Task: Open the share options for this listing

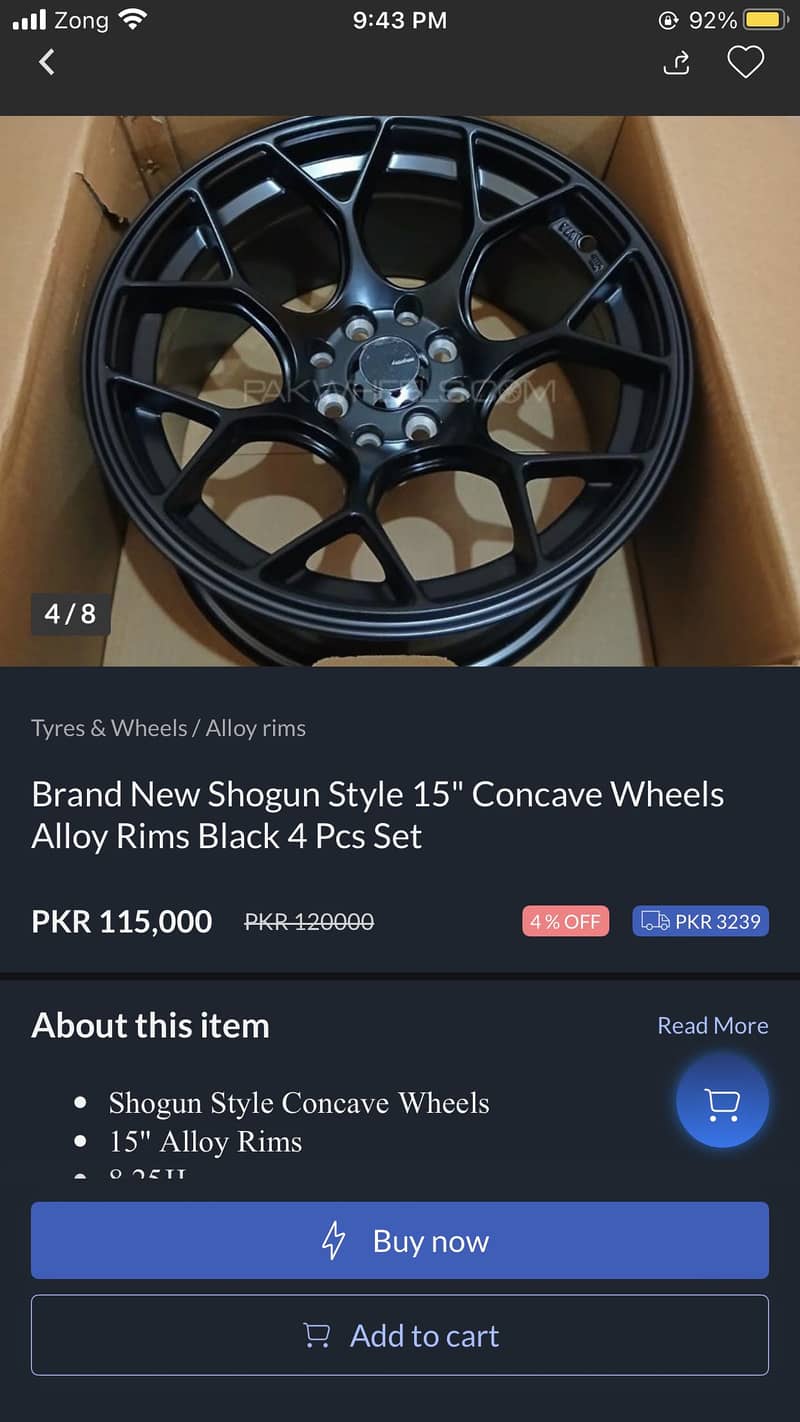Action: tap(676, 62)
